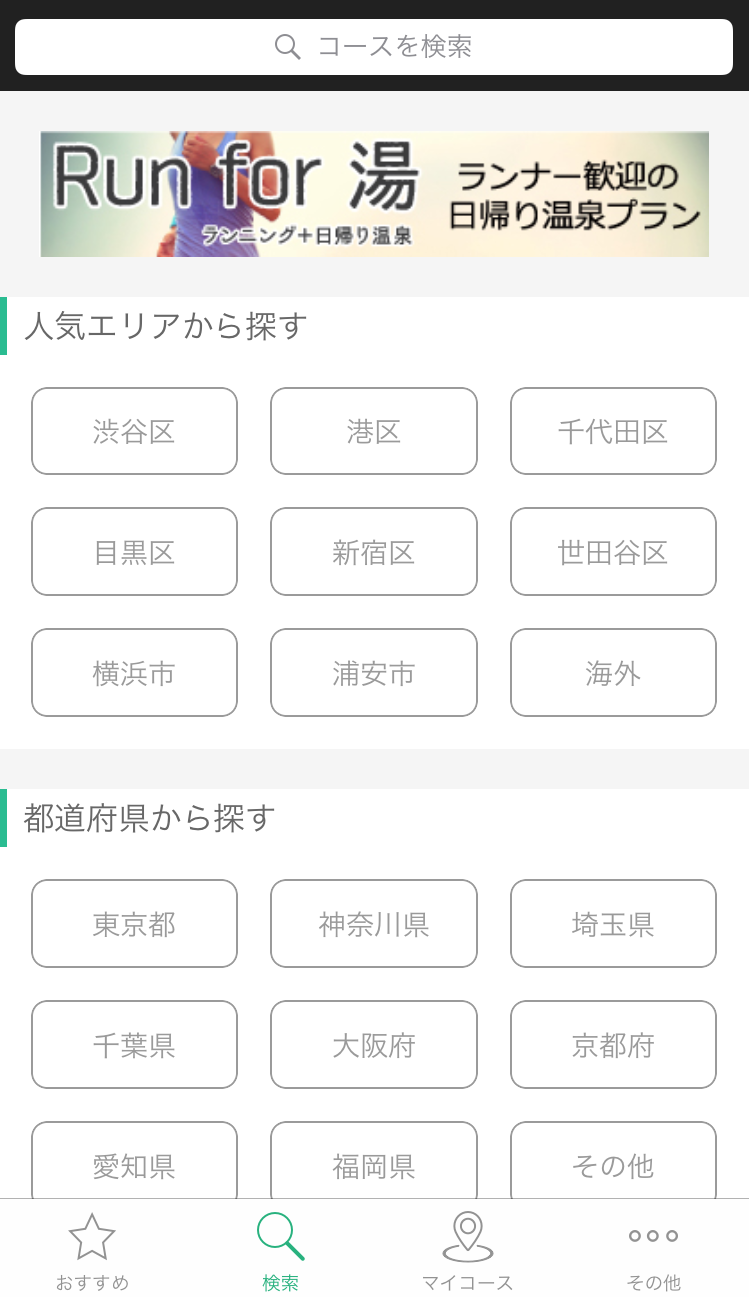This screenshot has height=1297, width=749.
Task: Open the マイコース tab
Action: (467, 1250)
